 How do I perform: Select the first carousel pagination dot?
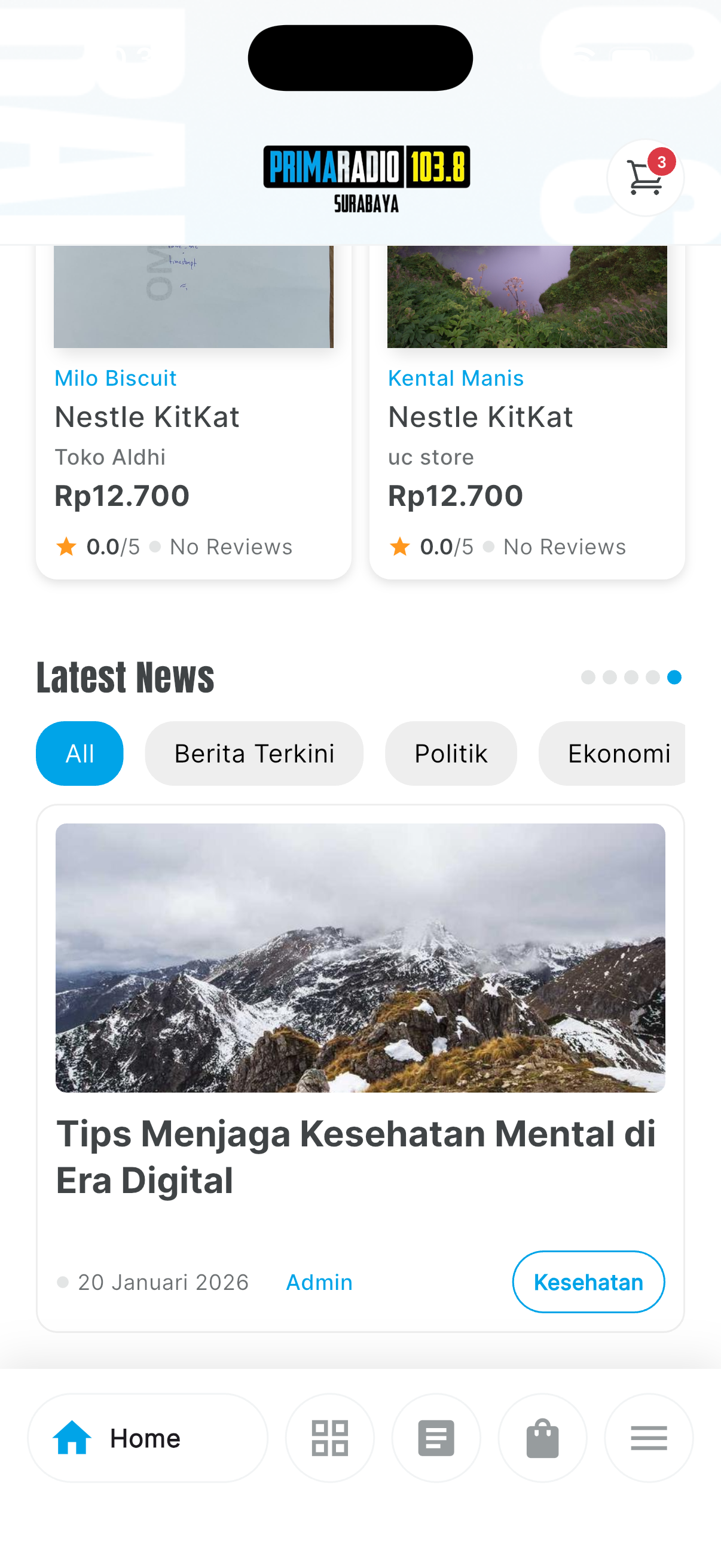589,677
